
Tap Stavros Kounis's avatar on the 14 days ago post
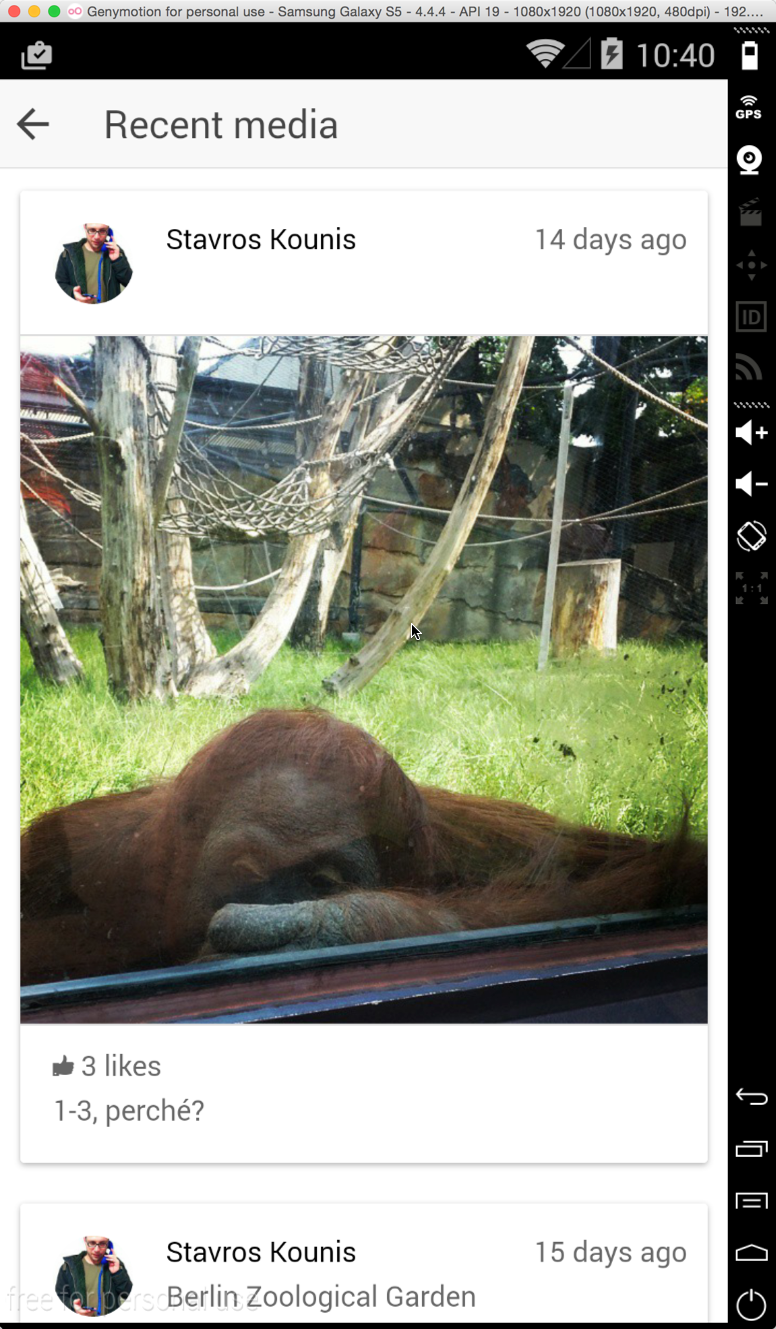point(94,263)
